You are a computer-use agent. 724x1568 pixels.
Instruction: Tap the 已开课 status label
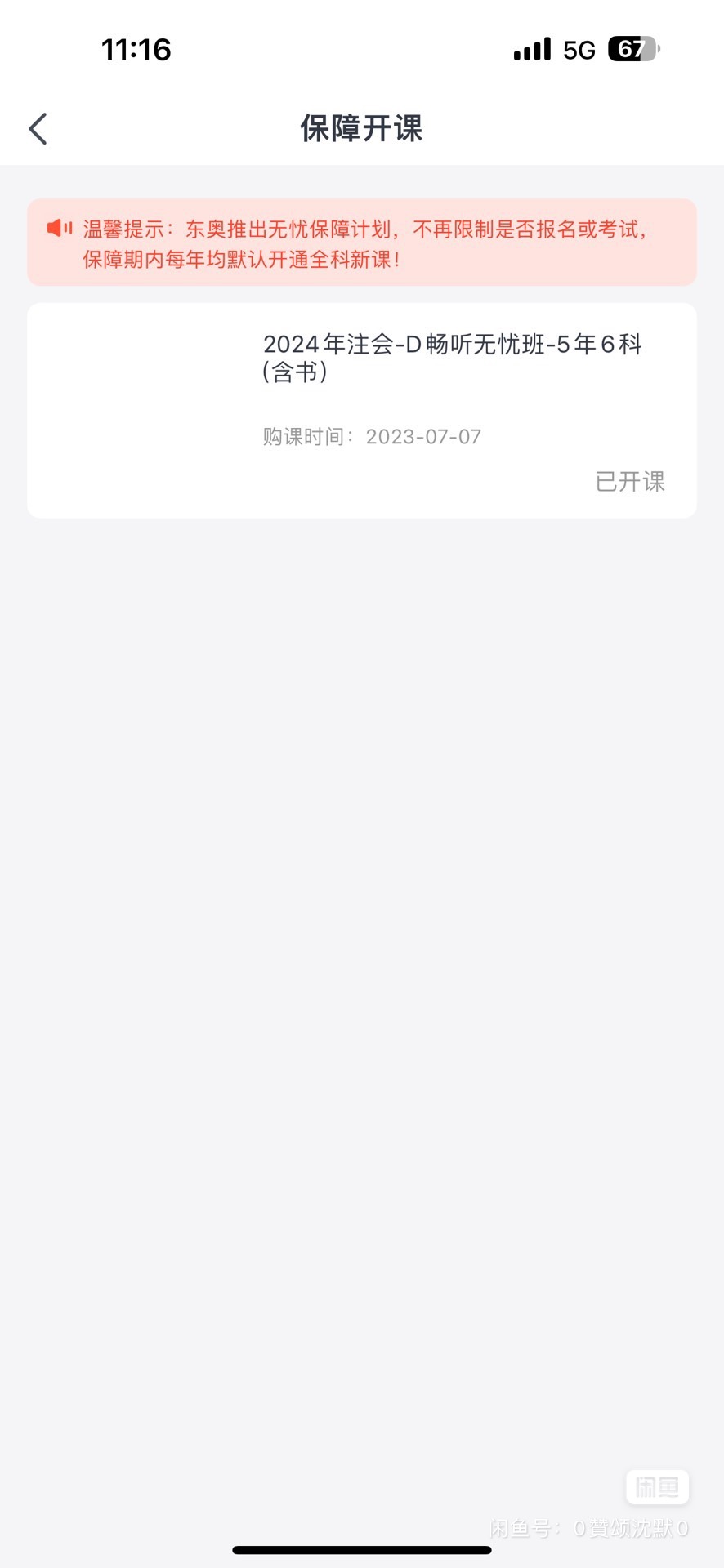tap(631, 482)
